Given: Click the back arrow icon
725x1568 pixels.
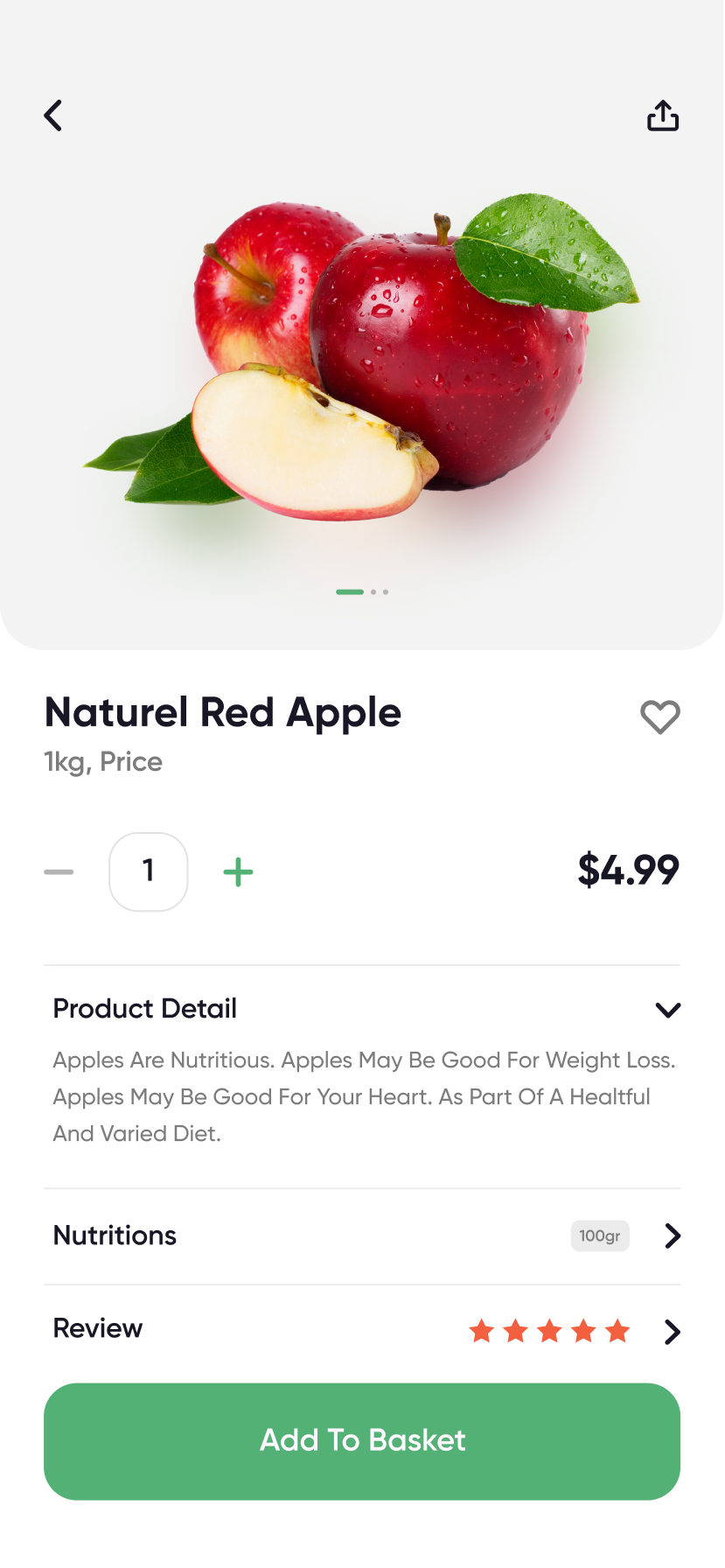Looking at the screenshot, I should (52, 115).
